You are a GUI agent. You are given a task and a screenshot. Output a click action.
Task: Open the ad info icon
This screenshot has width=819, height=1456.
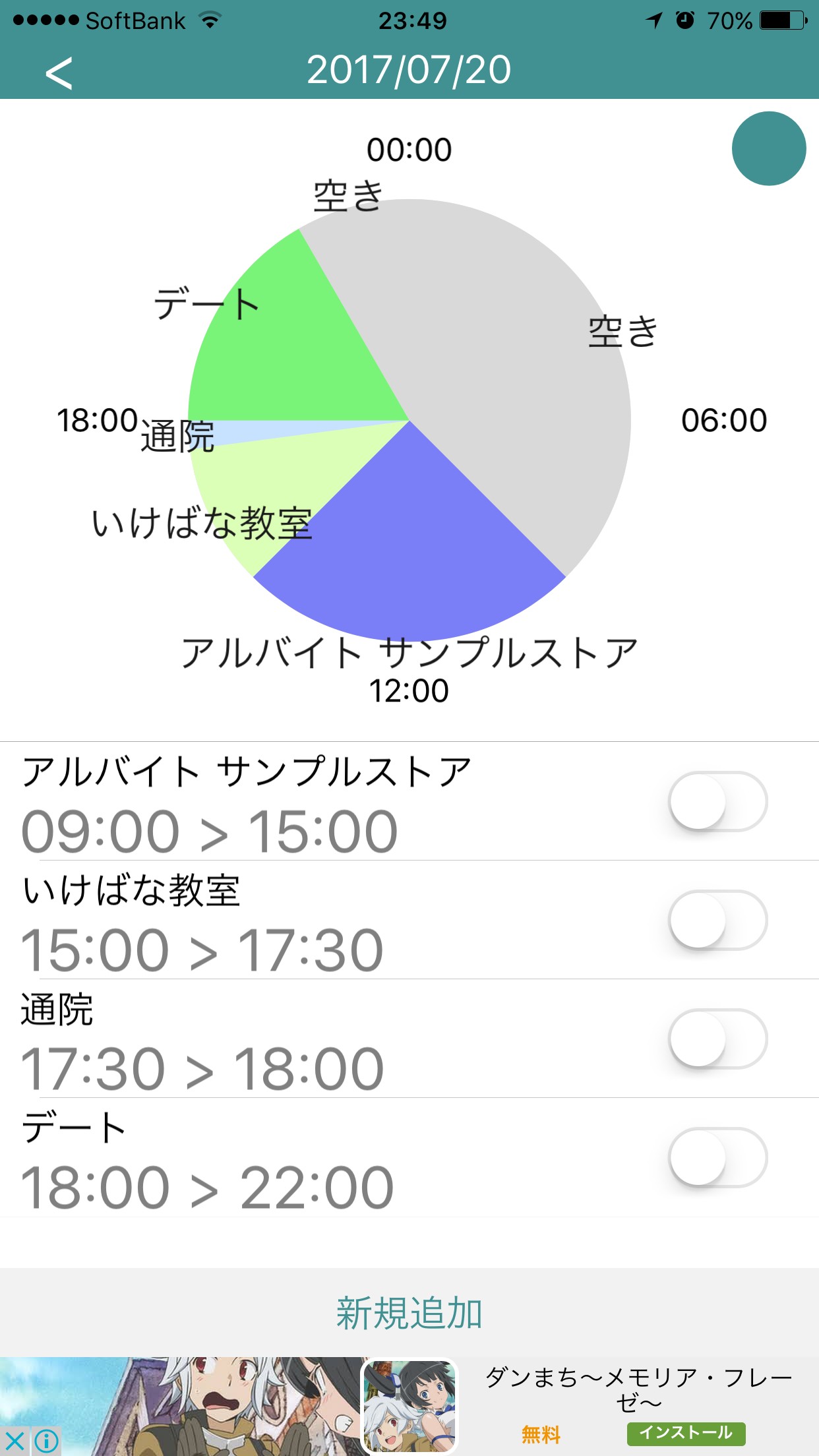pyautogui.click(x=46, y=1441)
